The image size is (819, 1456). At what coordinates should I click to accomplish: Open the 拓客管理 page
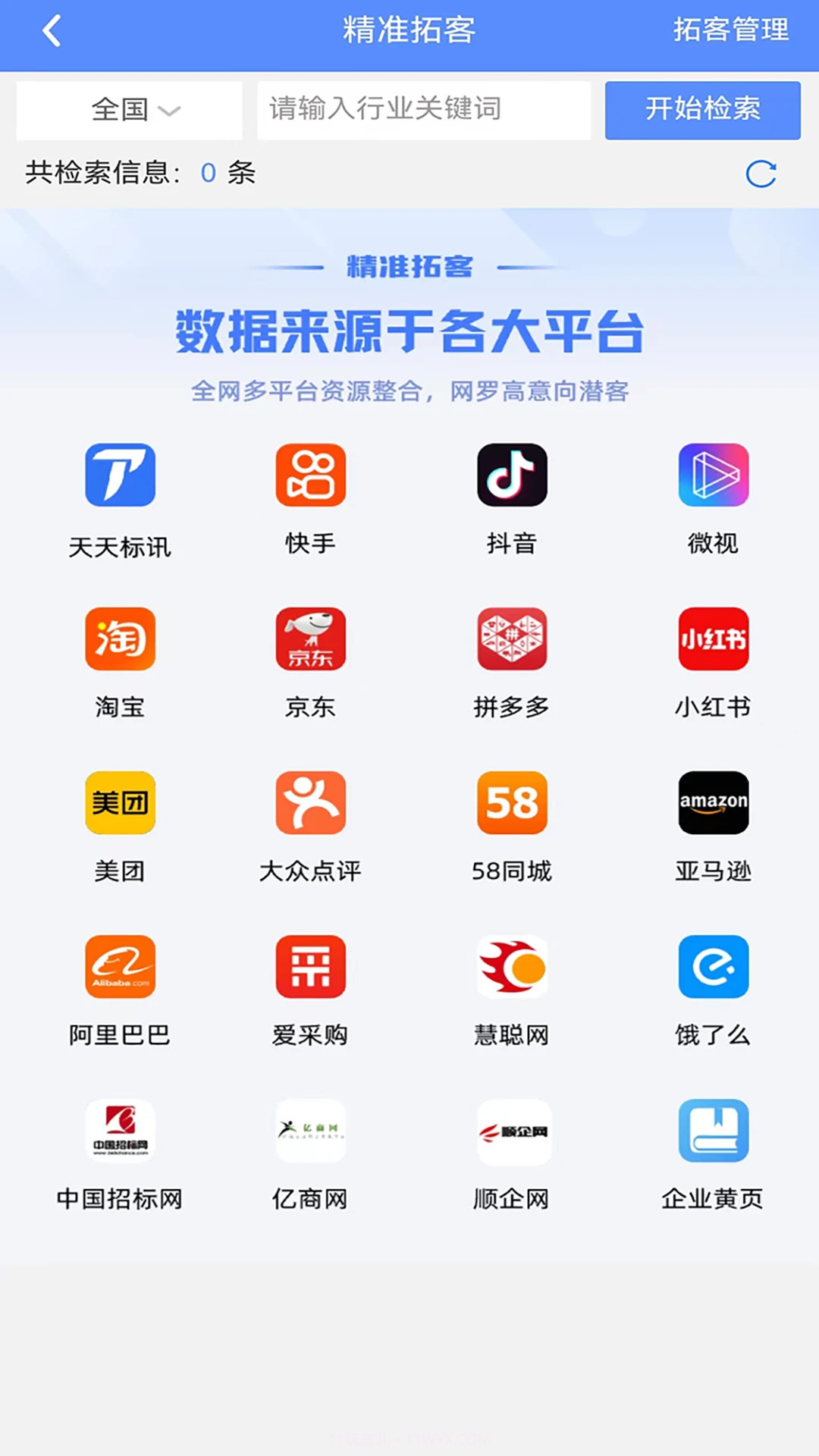731,30
